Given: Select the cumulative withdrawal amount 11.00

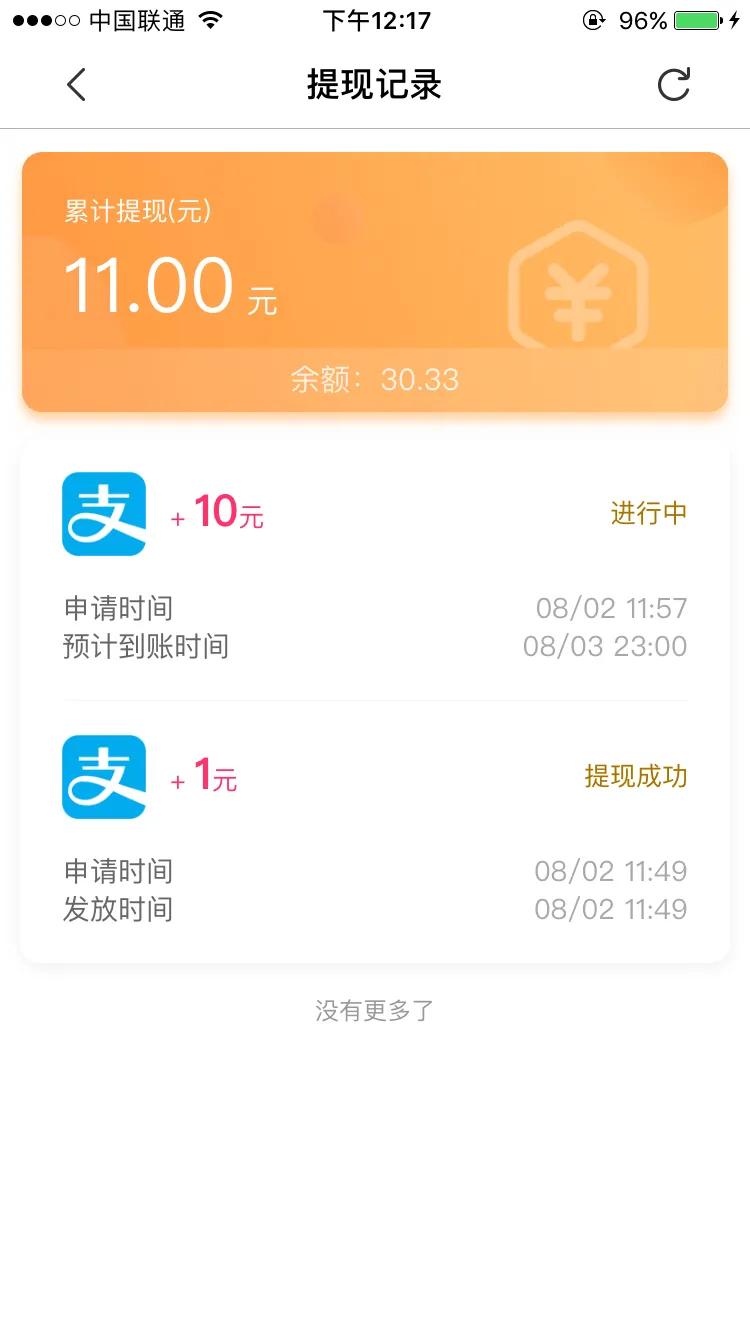Looking at the screenshot, I should [147, 285].
